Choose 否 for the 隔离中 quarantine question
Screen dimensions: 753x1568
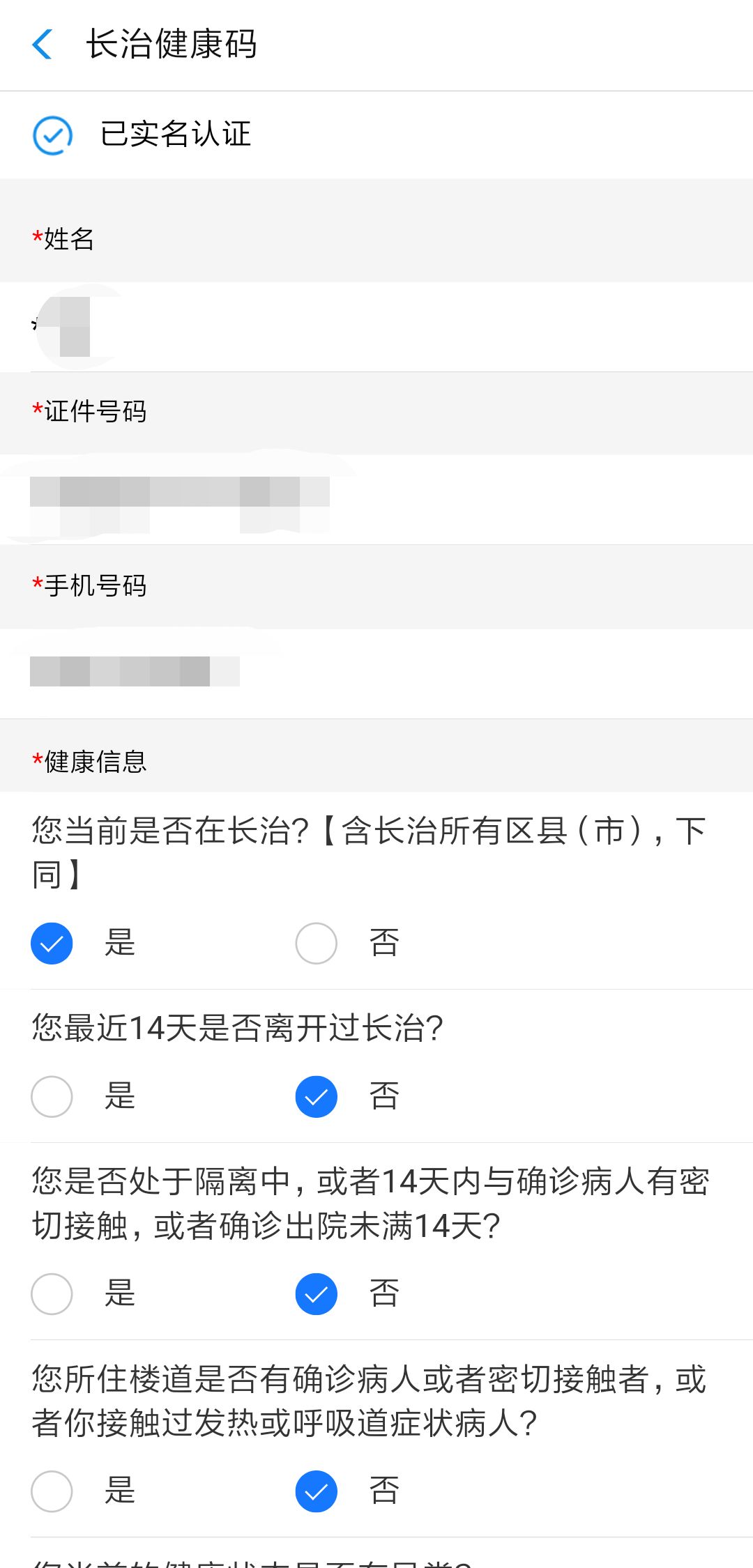click(317, 1294)
